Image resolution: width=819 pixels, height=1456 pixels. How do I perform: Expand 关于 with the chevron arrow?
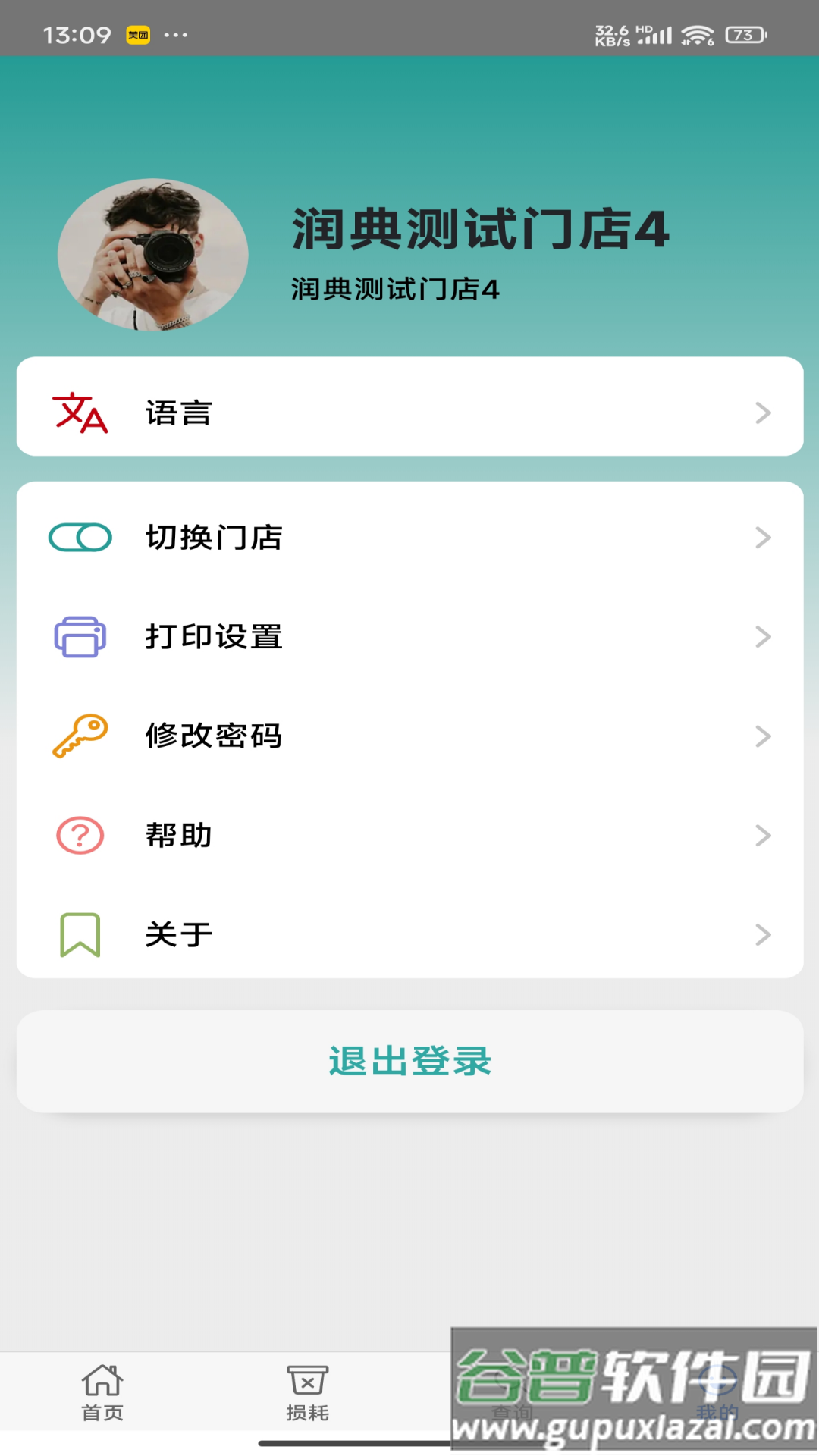tap(762, 934)
